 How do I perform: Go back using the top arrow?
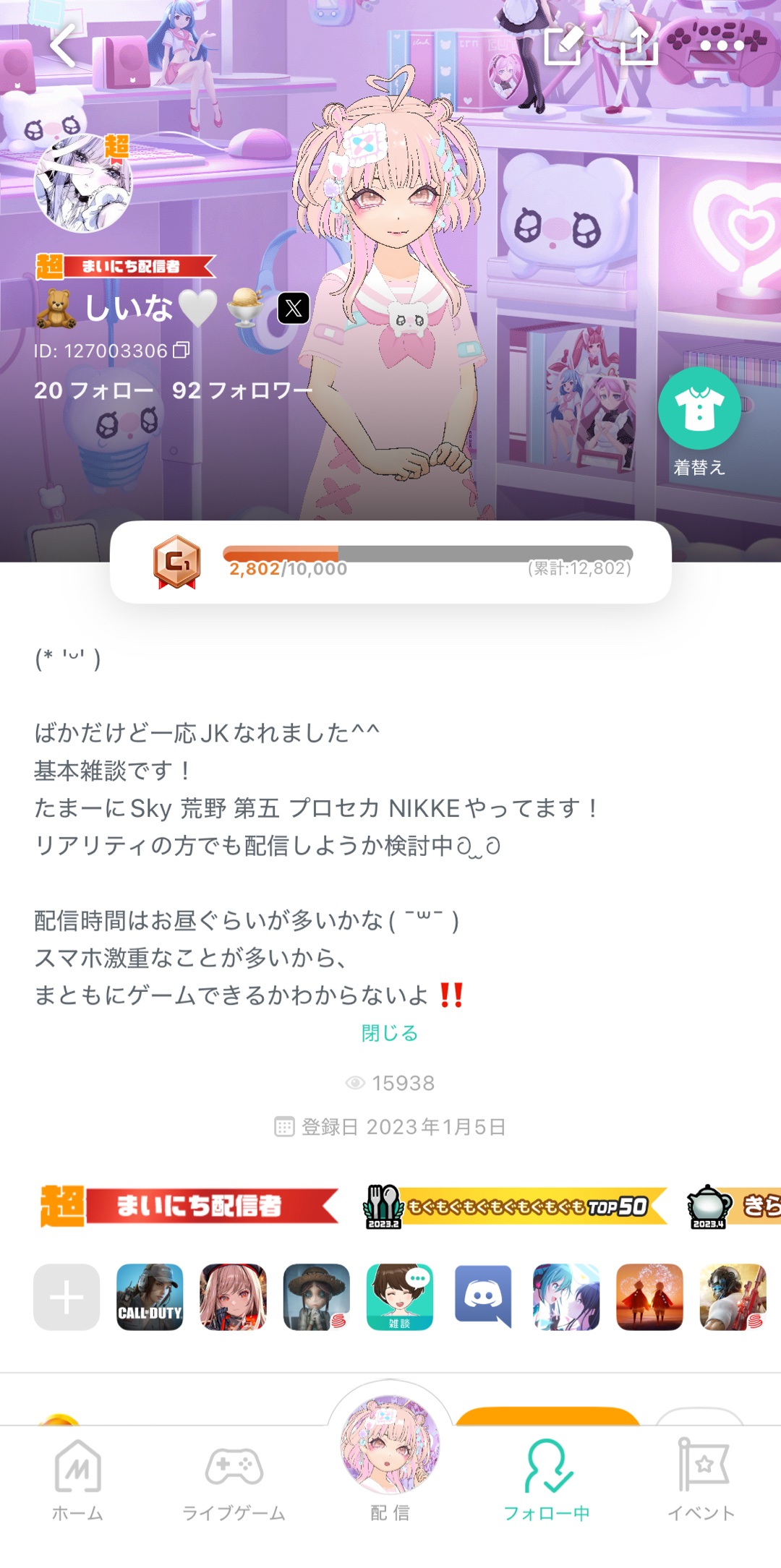pos(64,46)
